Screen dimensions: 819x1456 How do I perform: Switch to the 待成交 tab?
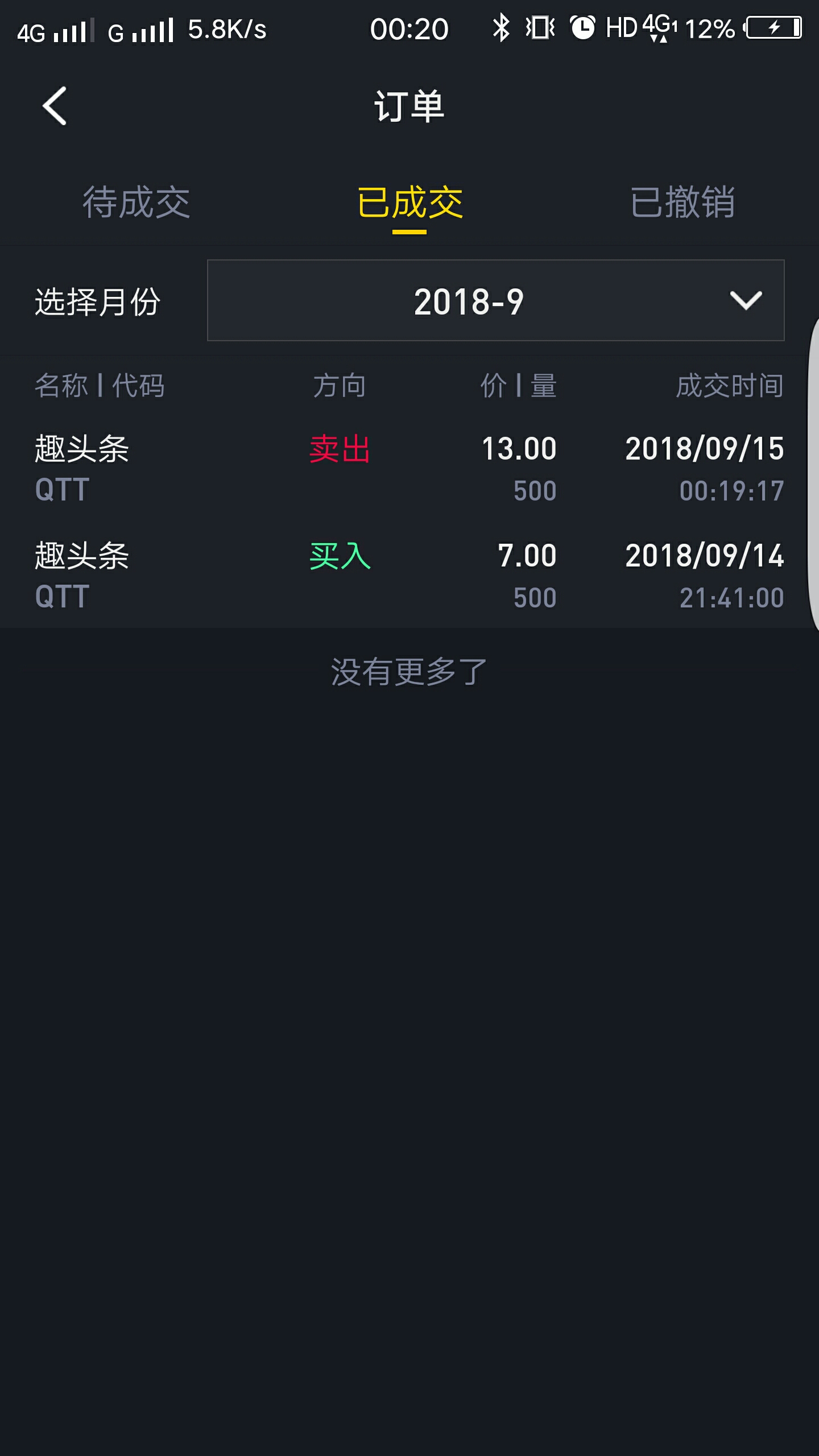[136, 202]
